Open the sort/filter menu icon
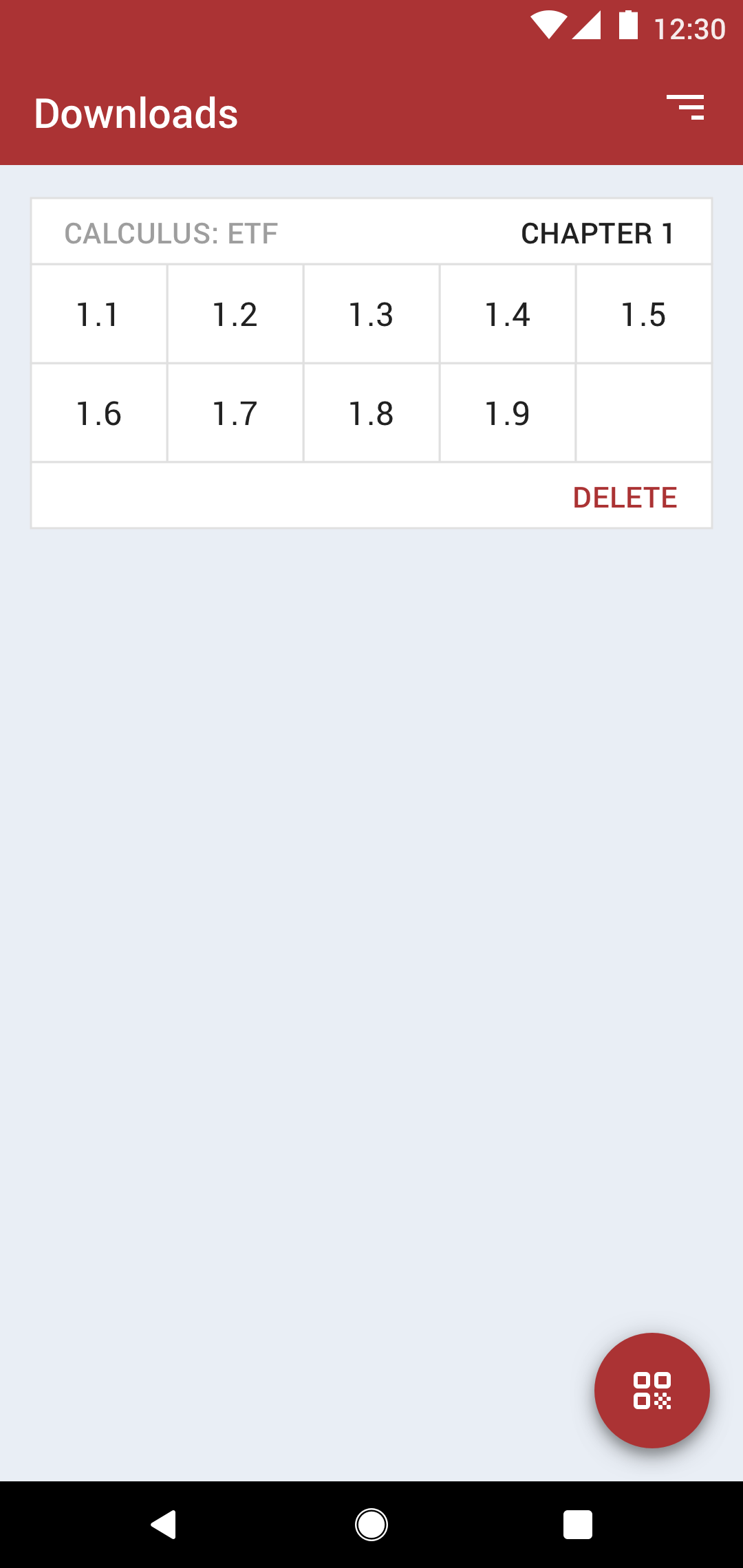This screenshot has width=743, height=1568. tap(685, 107)
